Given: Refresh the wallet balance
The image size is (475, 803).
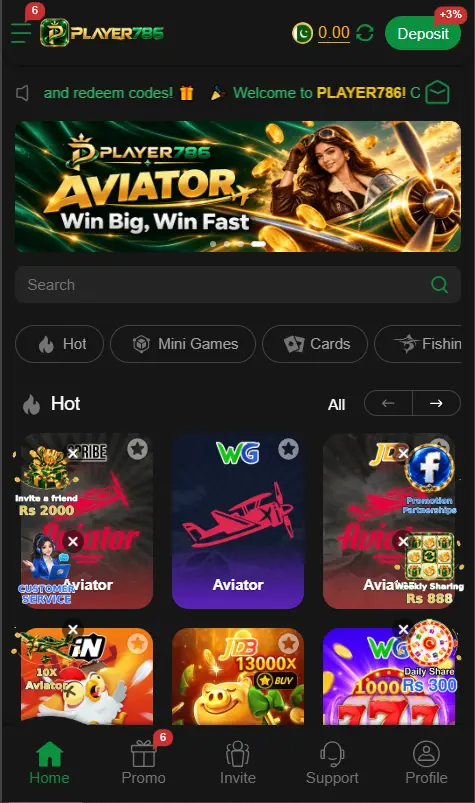Looking at the screenshot, I should coord(364,33).
